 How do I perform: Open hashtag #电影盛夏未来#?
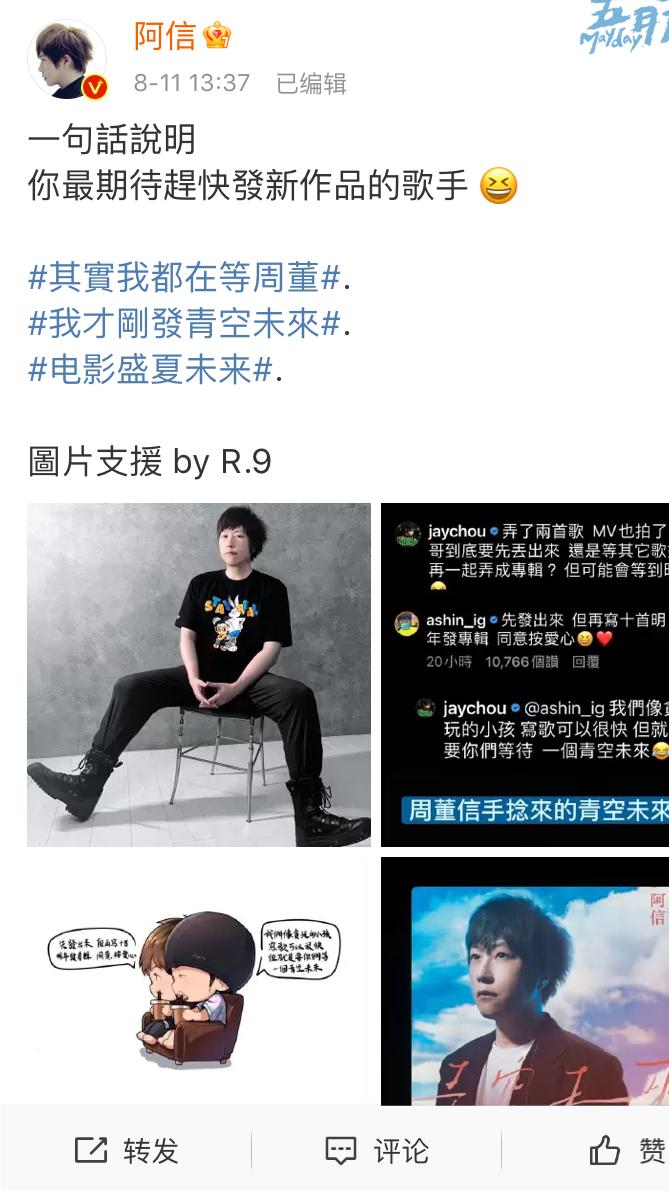pyautogui.click(x=151, y=370)
